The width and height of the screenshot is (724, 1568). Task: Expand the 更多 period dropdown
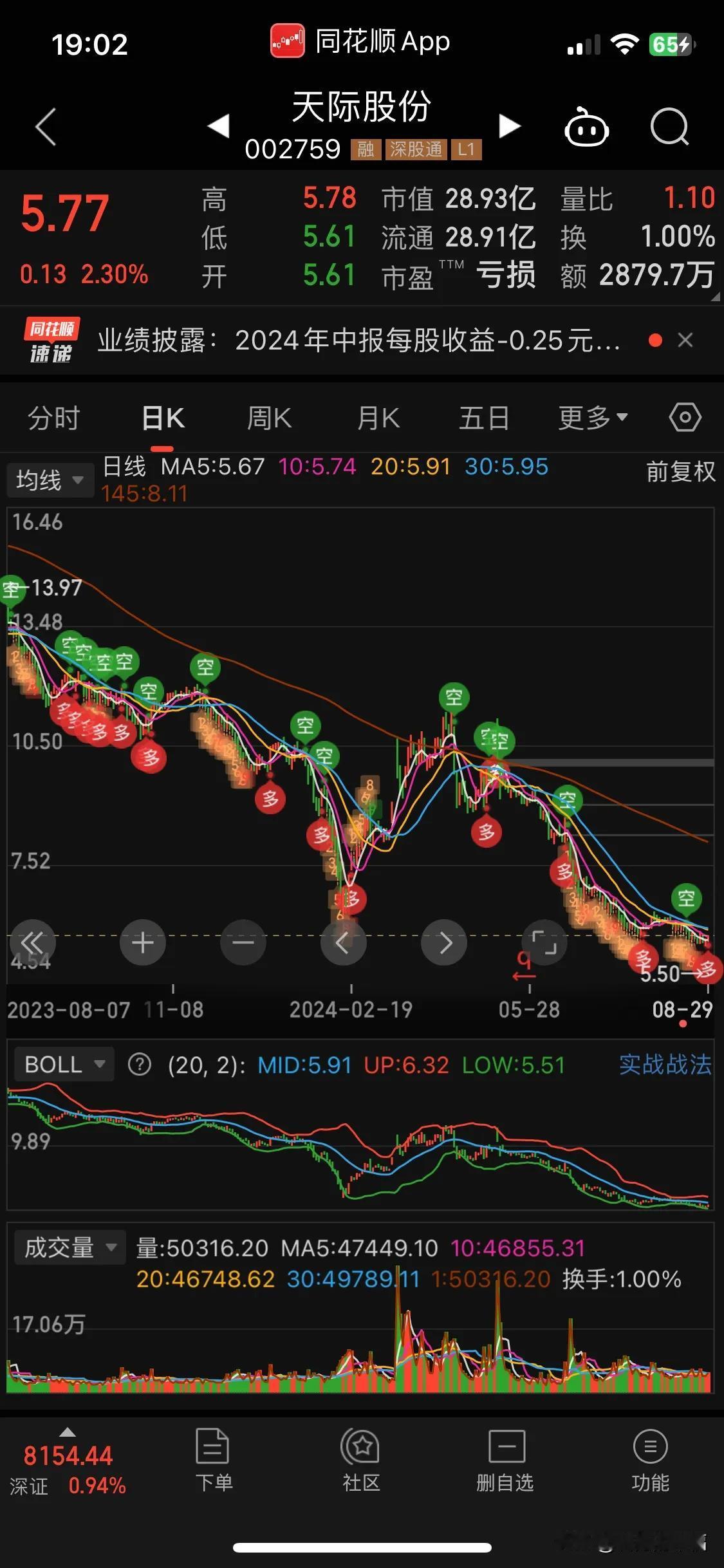point(593,418)
